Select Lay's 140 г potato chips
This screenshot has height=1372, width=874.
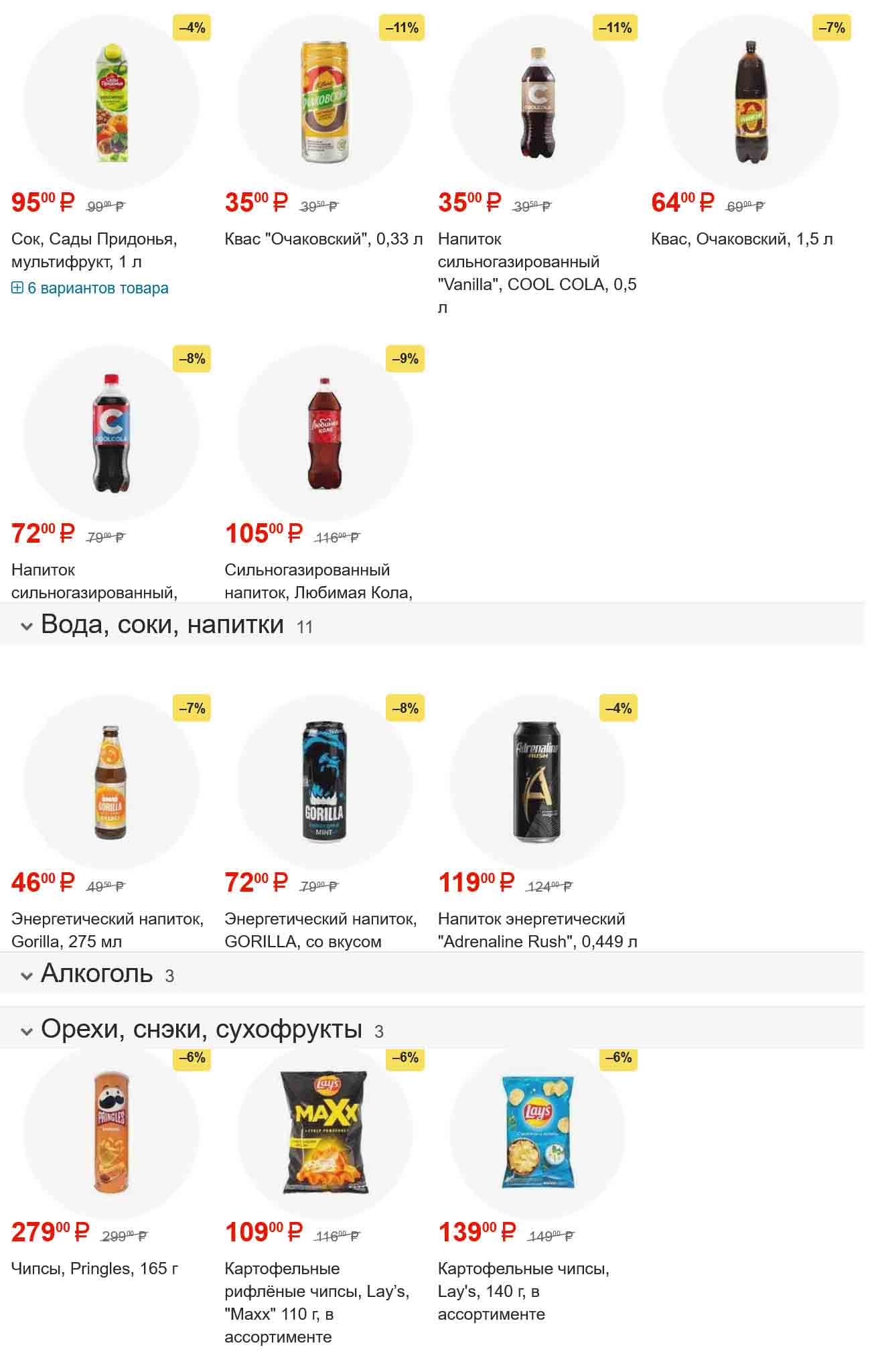point(537,1132)
